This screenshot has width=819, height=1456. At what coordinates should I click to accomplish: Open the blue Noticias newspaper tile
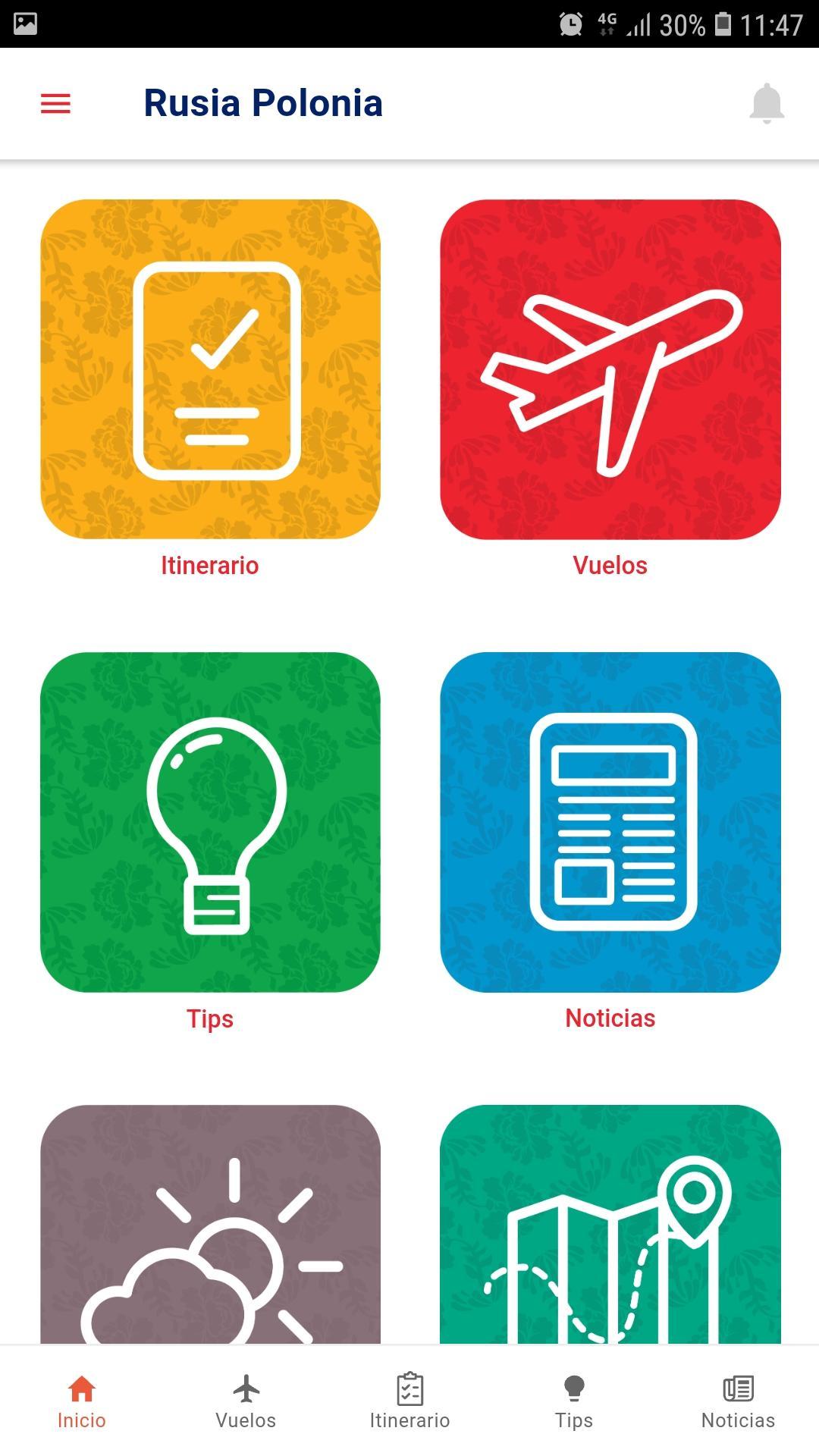pos(610,822)
